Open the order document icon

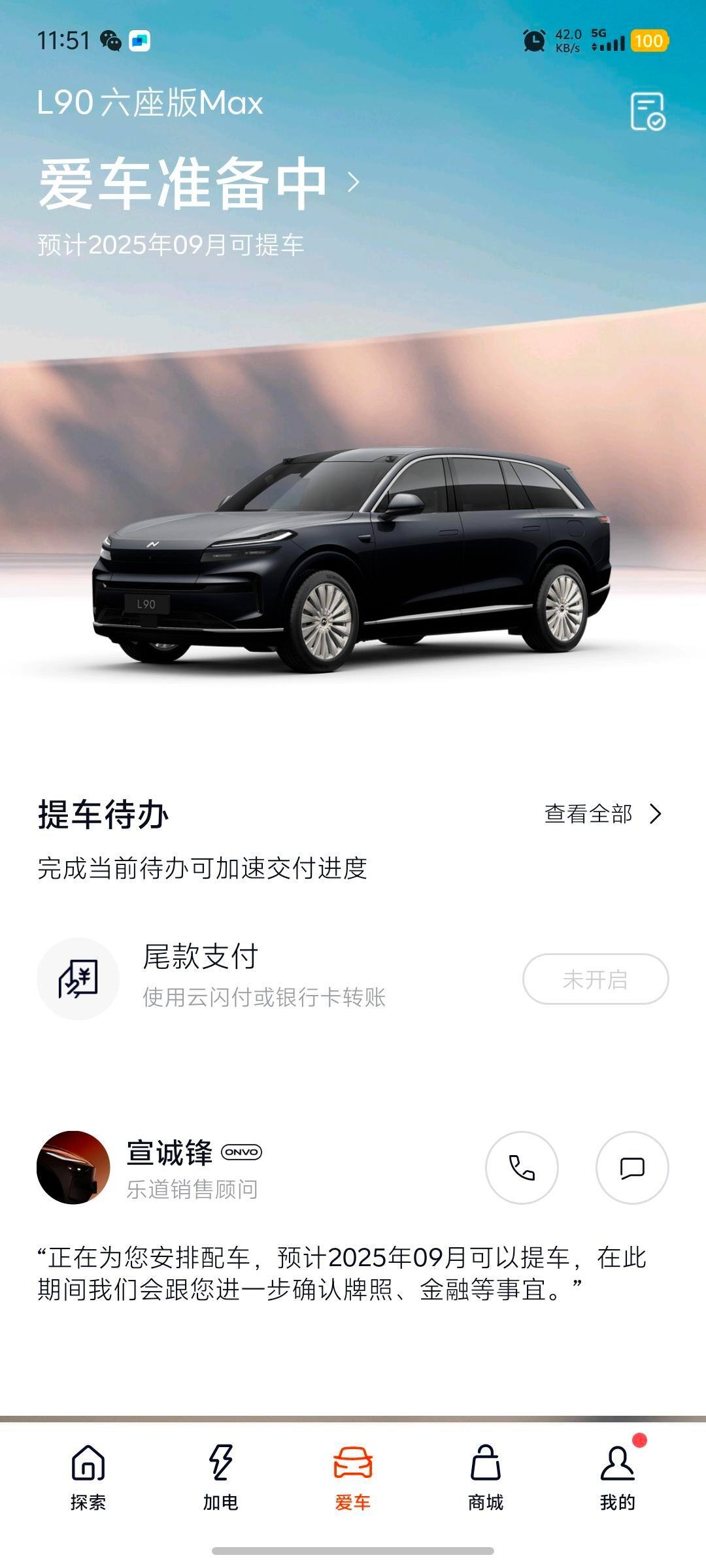(x=647, y=111)
